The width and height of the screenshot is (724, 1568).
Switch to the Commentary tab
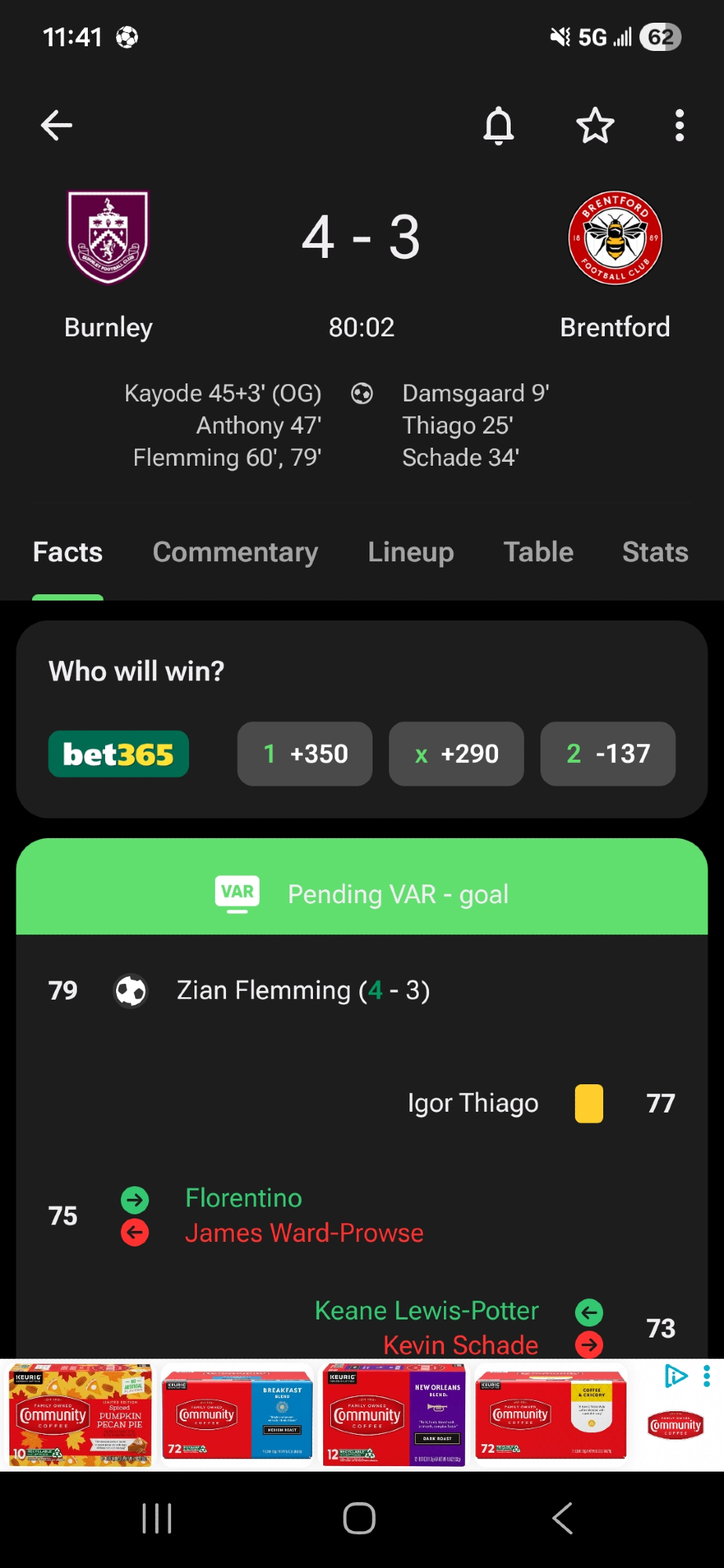click(x=235, y=552)
